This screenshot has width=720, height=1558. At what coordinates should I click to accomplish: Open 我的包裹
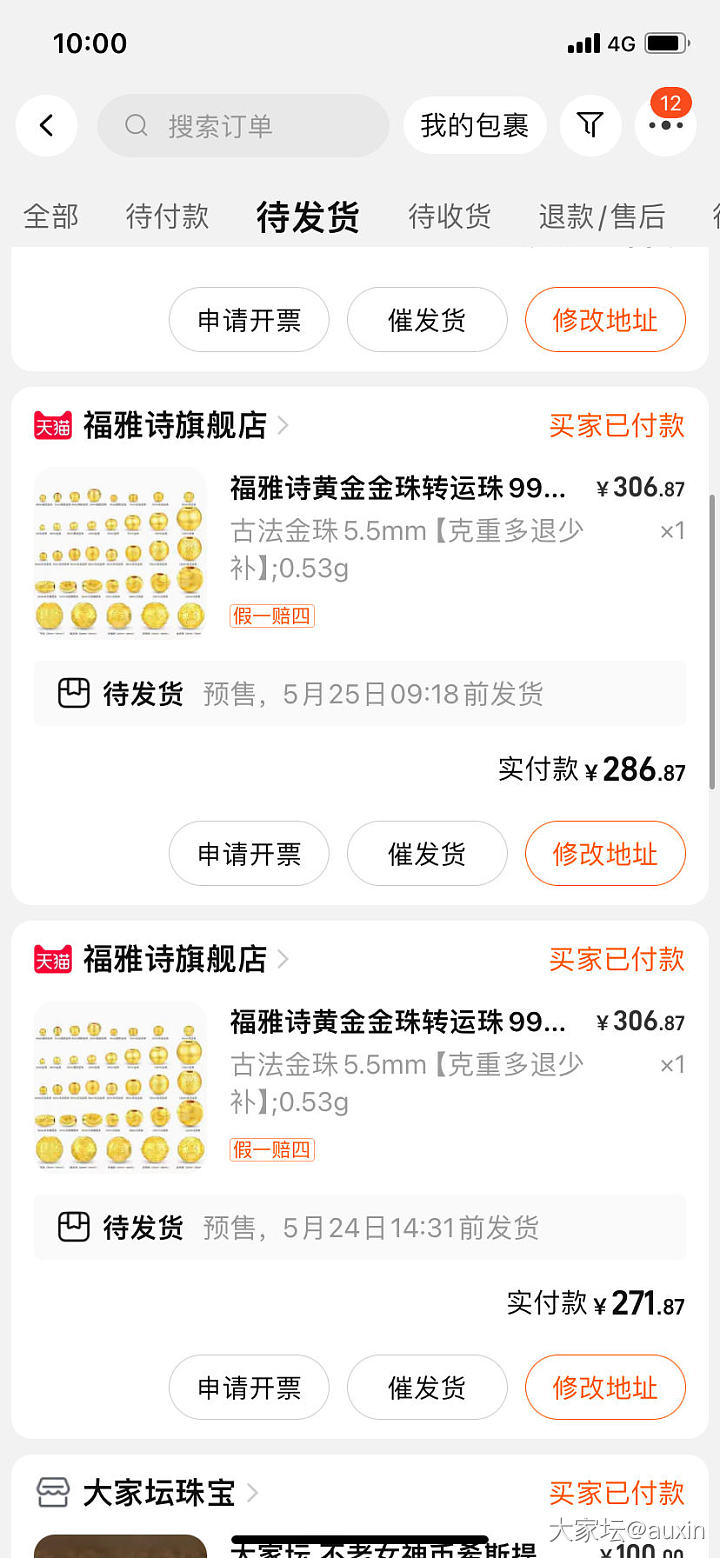[x=474, y=126]
